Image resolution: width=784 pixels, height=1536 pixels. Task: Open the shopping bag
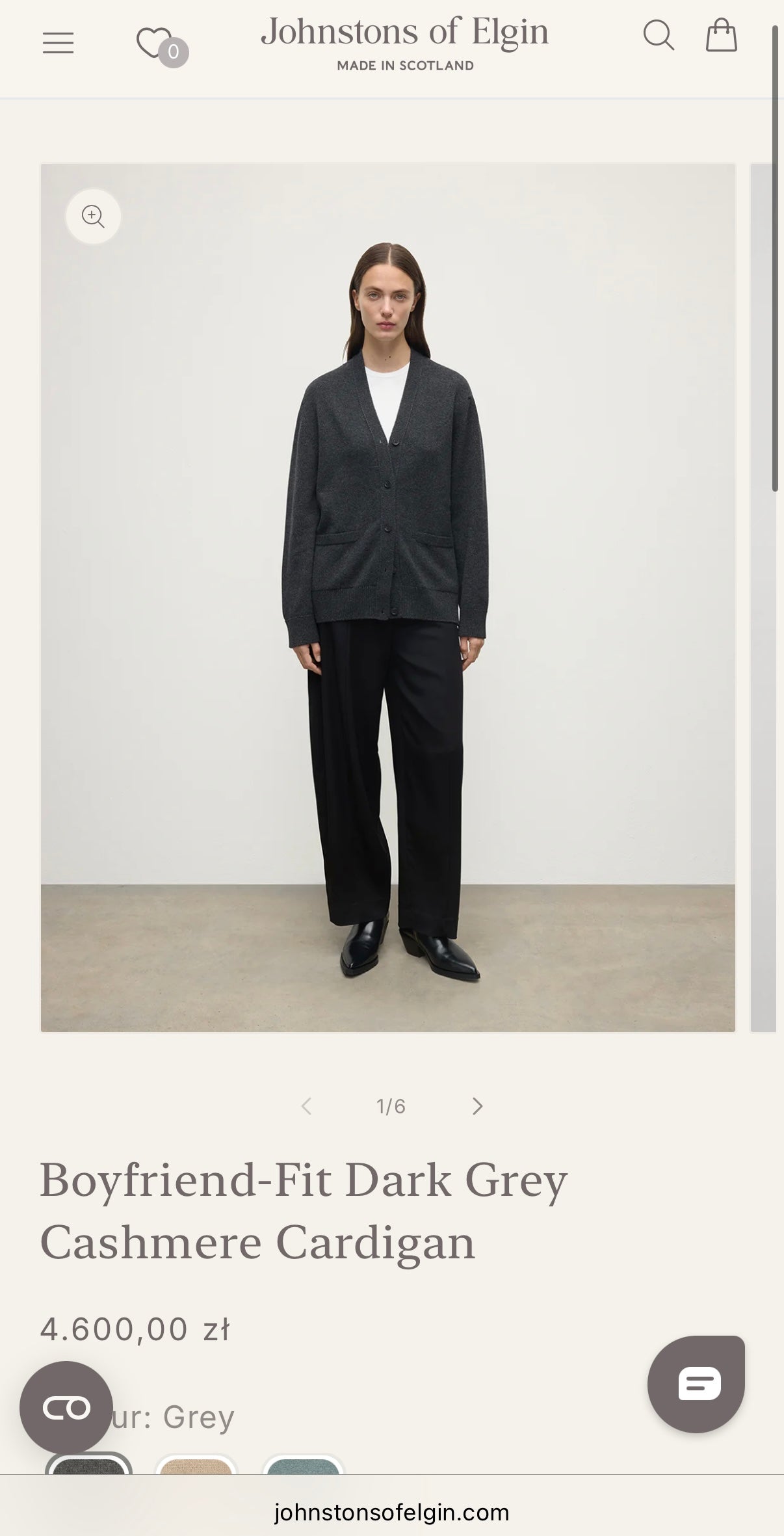click(721, 35)
